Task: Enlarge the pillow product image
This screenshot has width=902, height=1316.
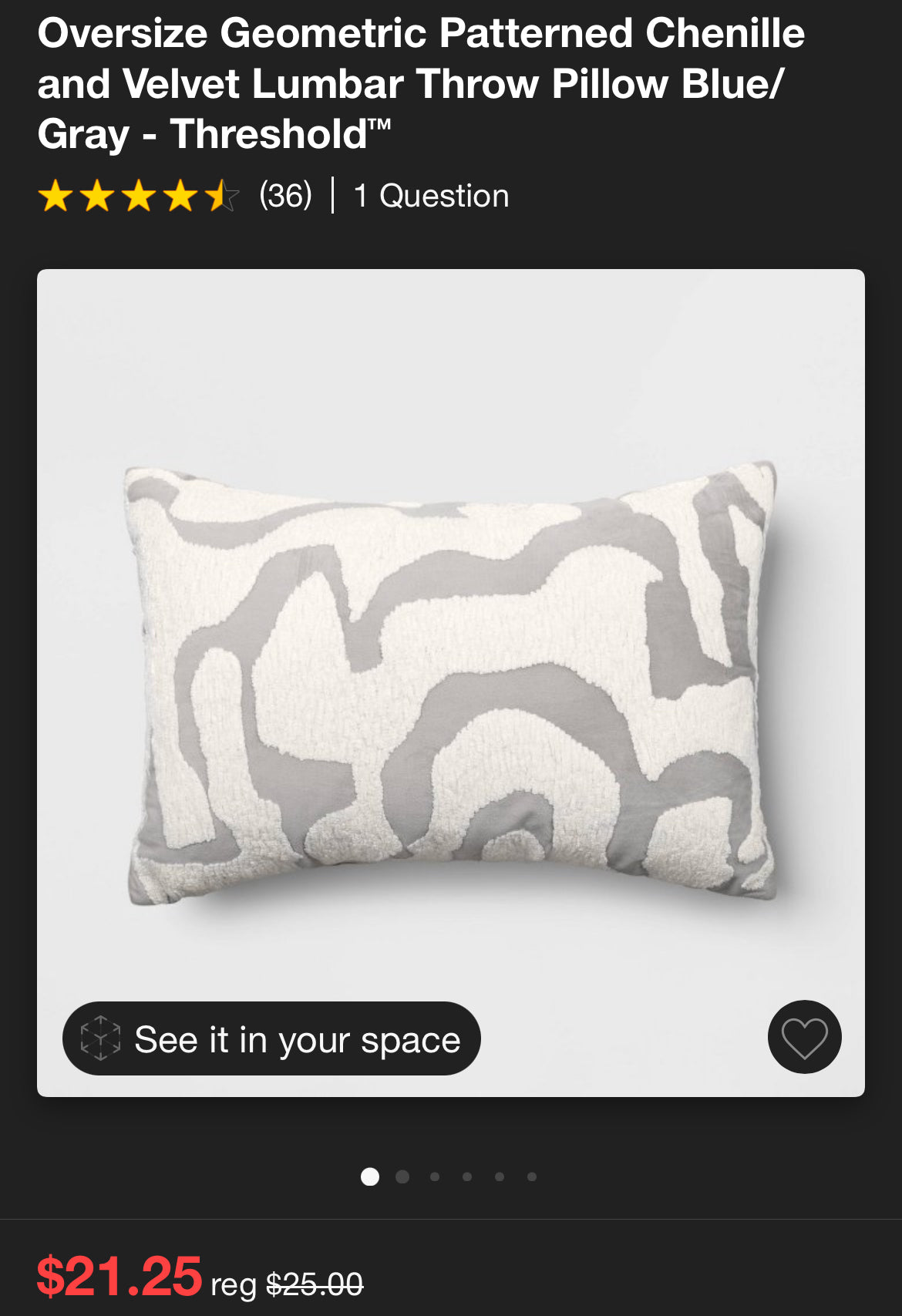Action: pyautogui.click(x=451, y=678)
